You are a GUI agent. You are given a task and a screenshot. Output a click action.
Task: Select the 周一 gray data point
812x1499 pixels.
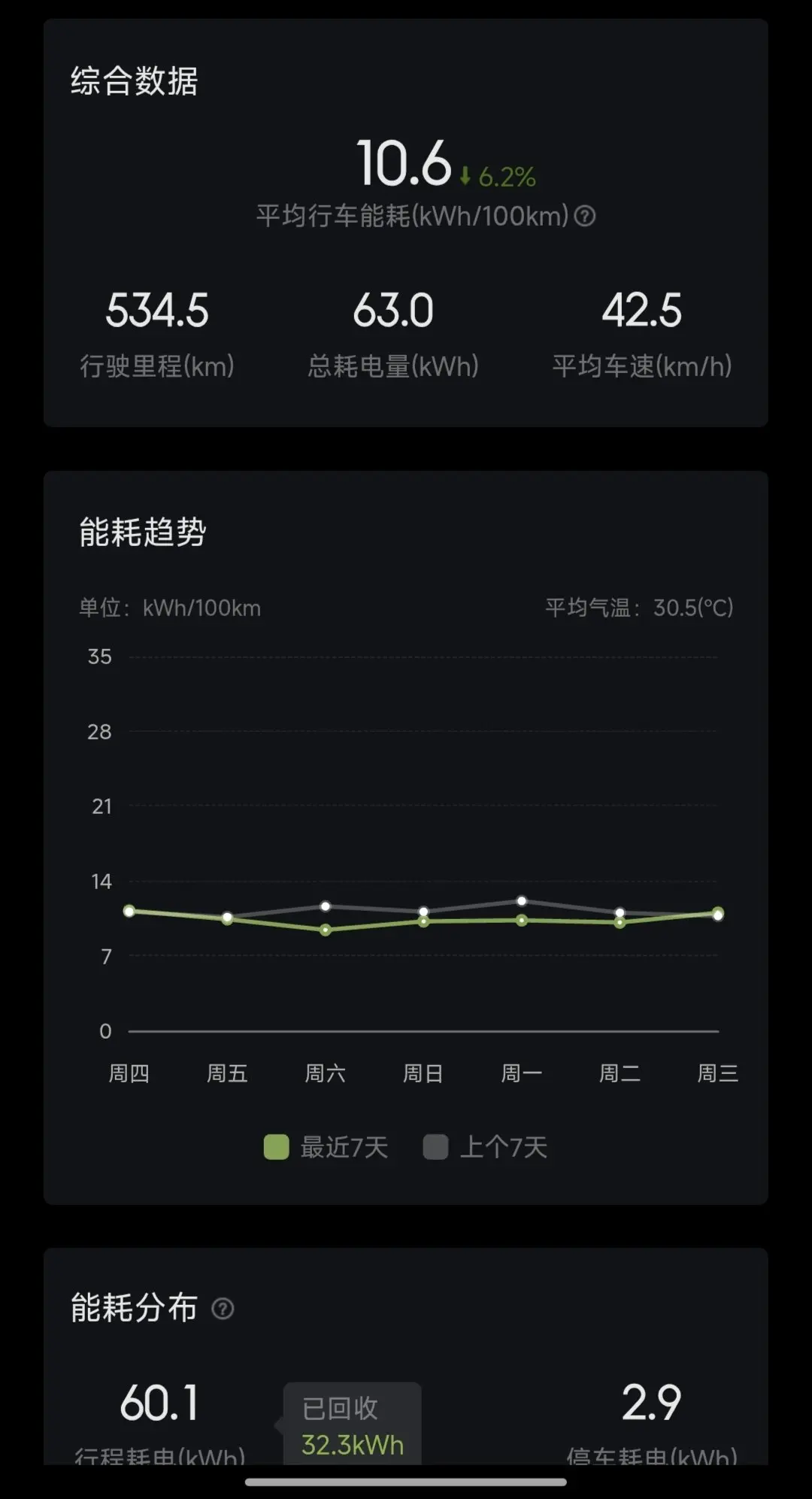(522, 900)
